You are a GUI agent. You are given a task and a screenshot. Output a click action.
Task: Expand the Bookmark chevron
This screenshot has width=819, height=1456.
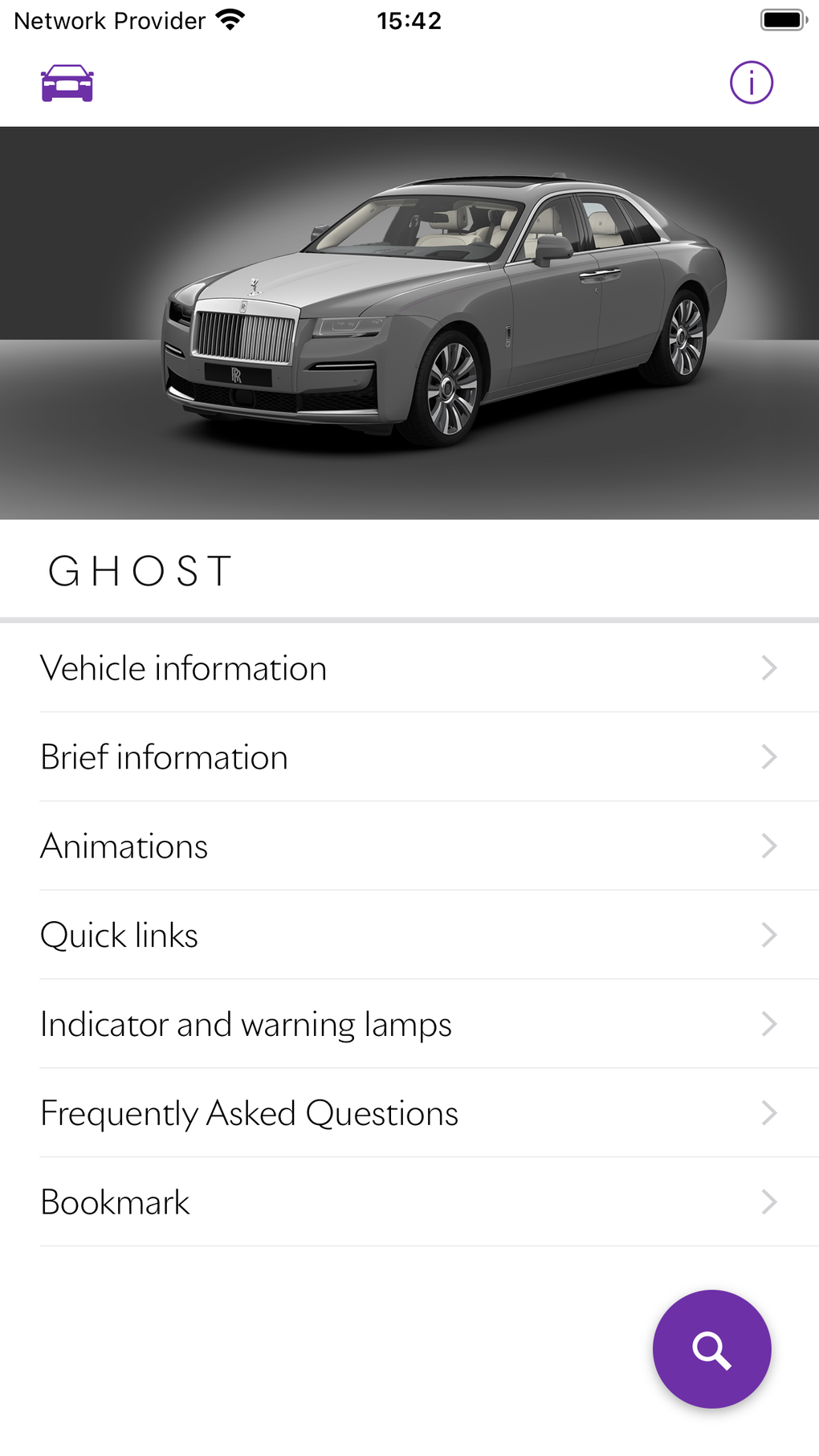769,1202
